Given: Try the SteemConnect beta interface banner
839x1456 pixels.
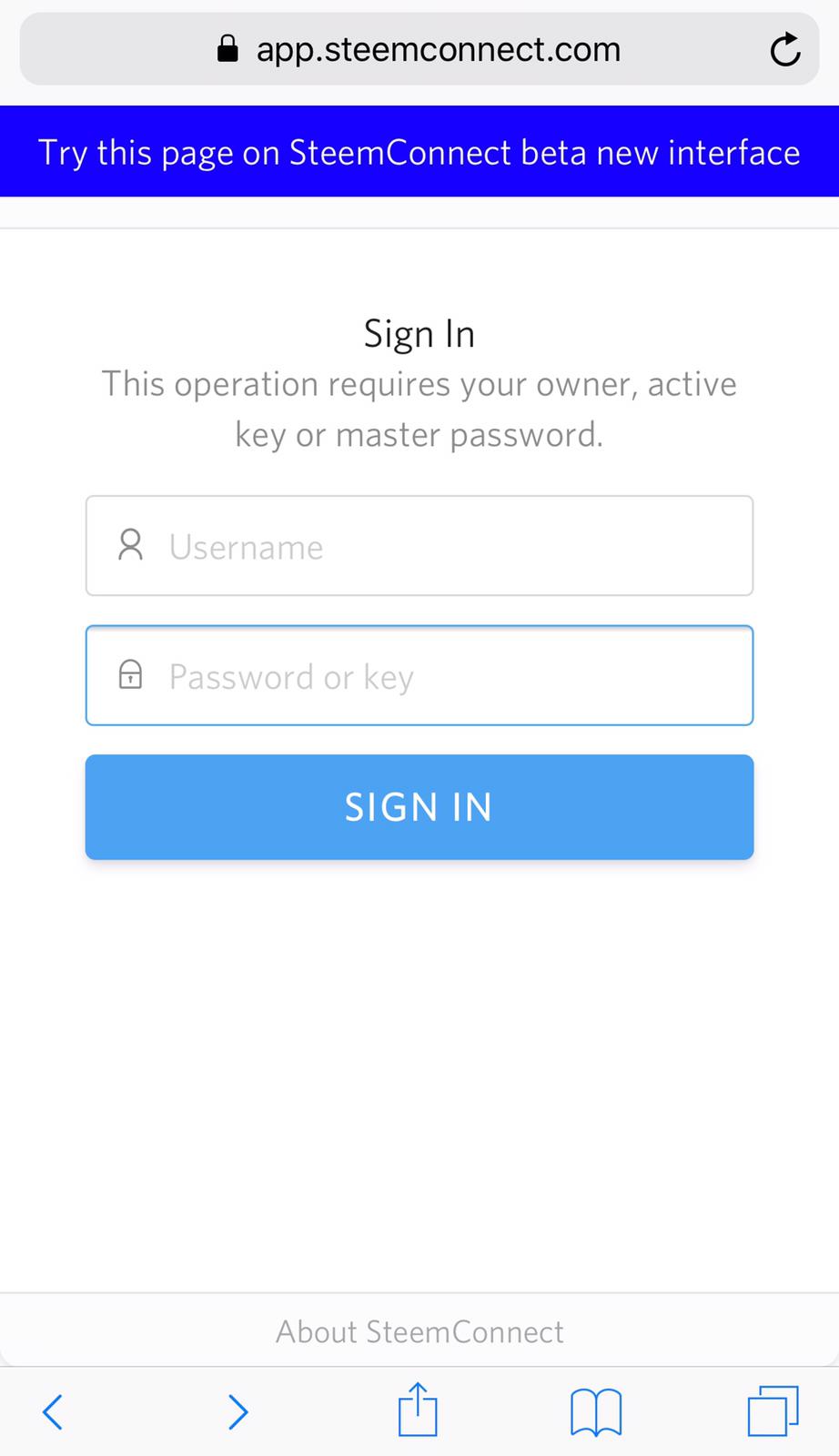Looking at the screenshot, I should (x=419, y=152).
